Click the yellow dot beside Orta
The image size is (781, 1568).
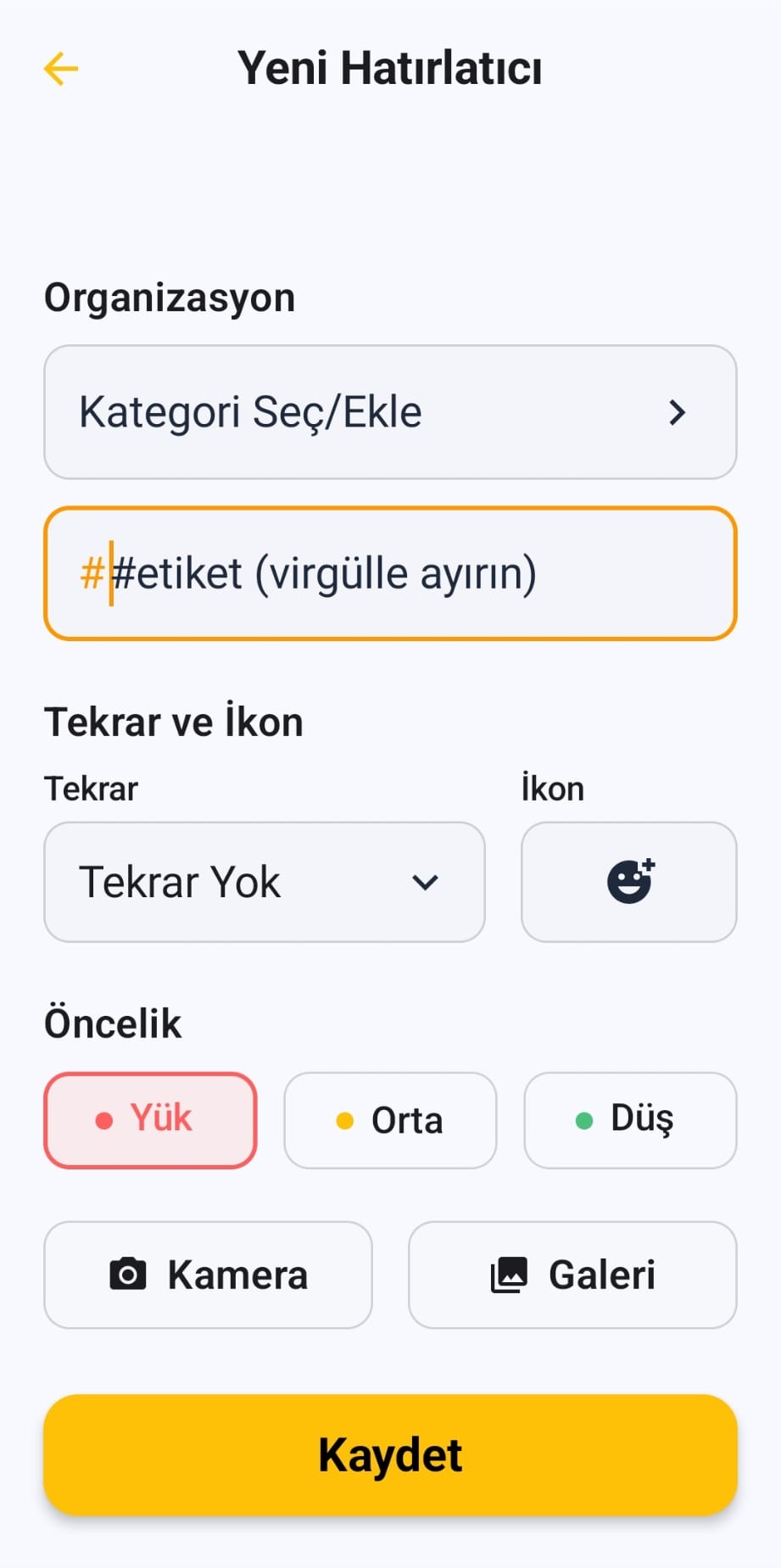click(343, 1119)
